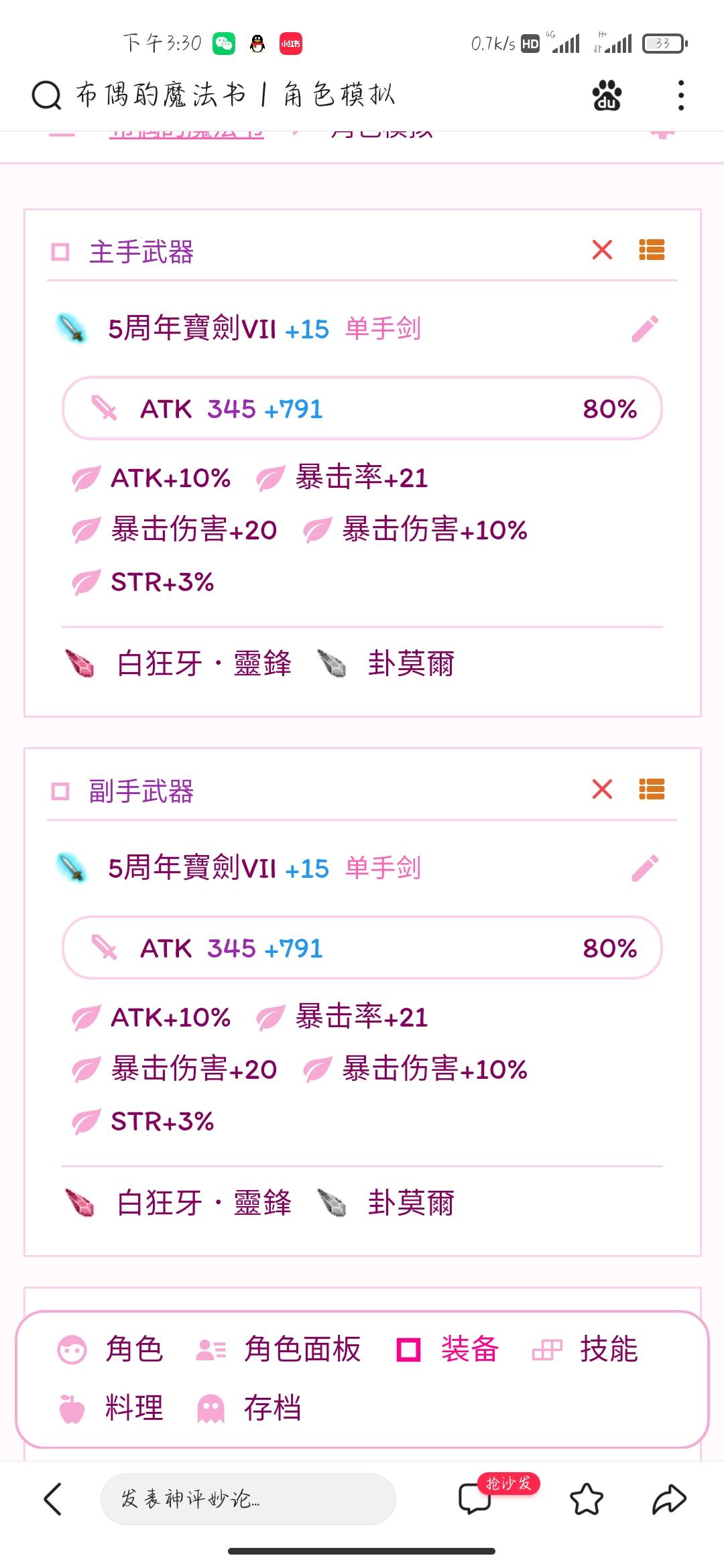Remove 副手武器 using the red X
724x1568 pixels.
tap(601, 790)
